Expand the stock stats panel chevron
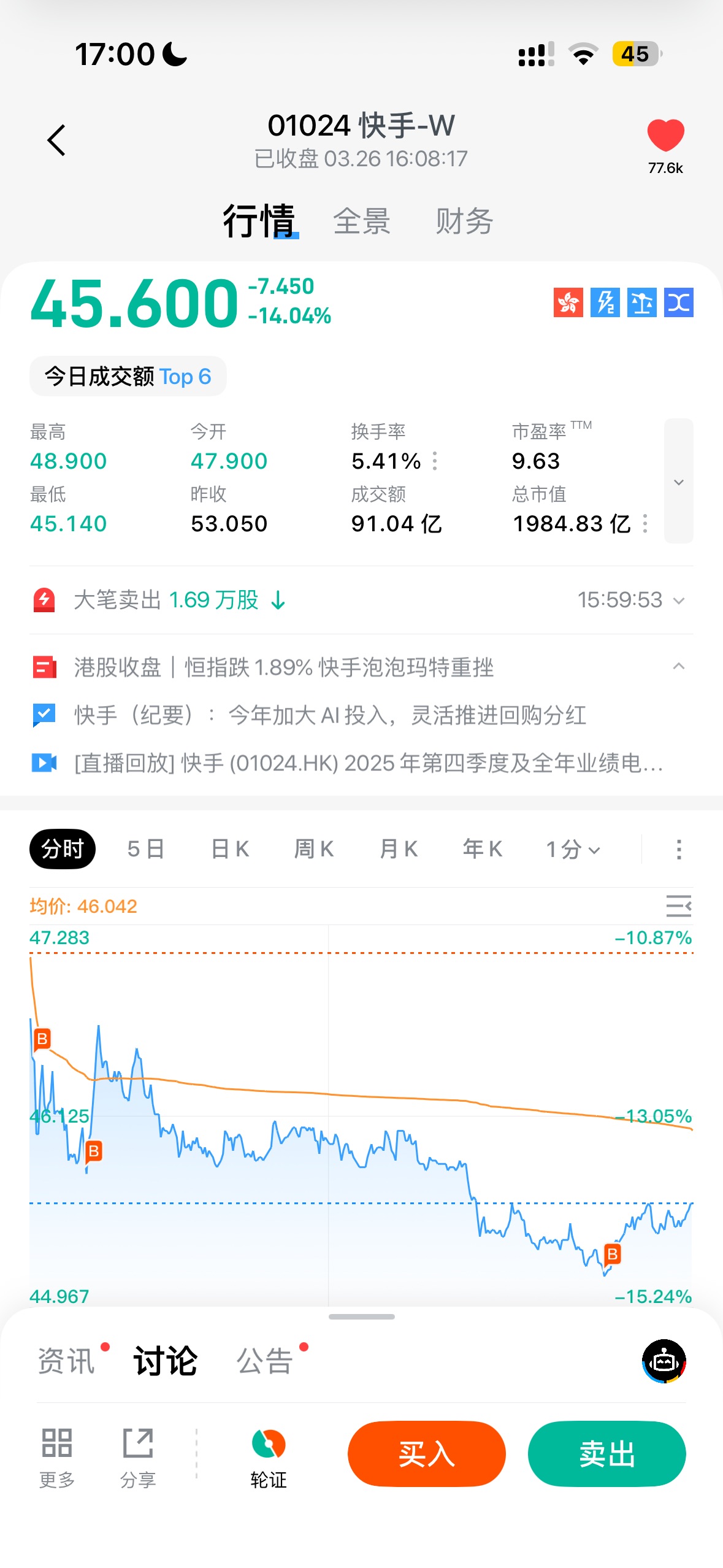The image size is (723, 1568). click(678, 482)
